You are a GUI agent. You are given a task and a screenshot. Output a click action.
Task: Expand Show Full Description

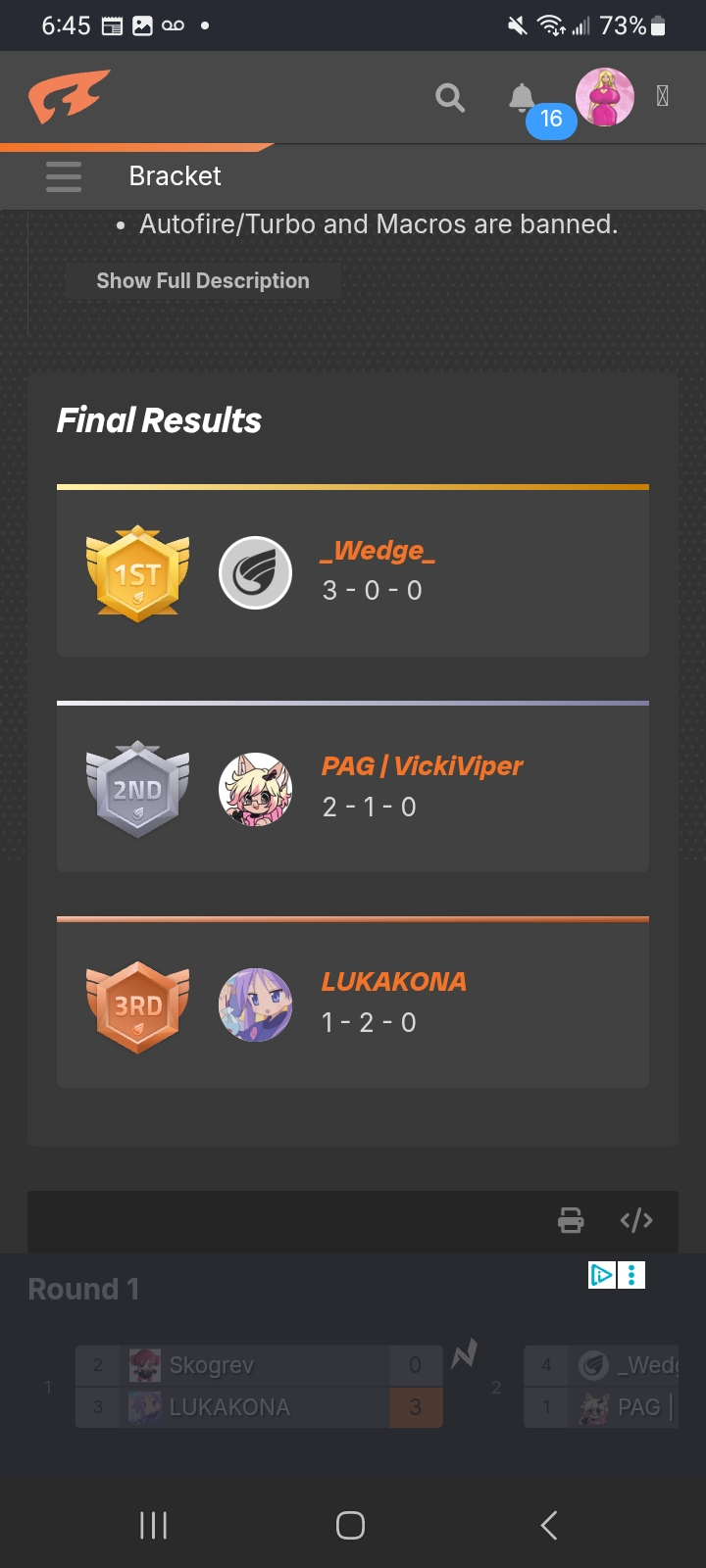203,281
